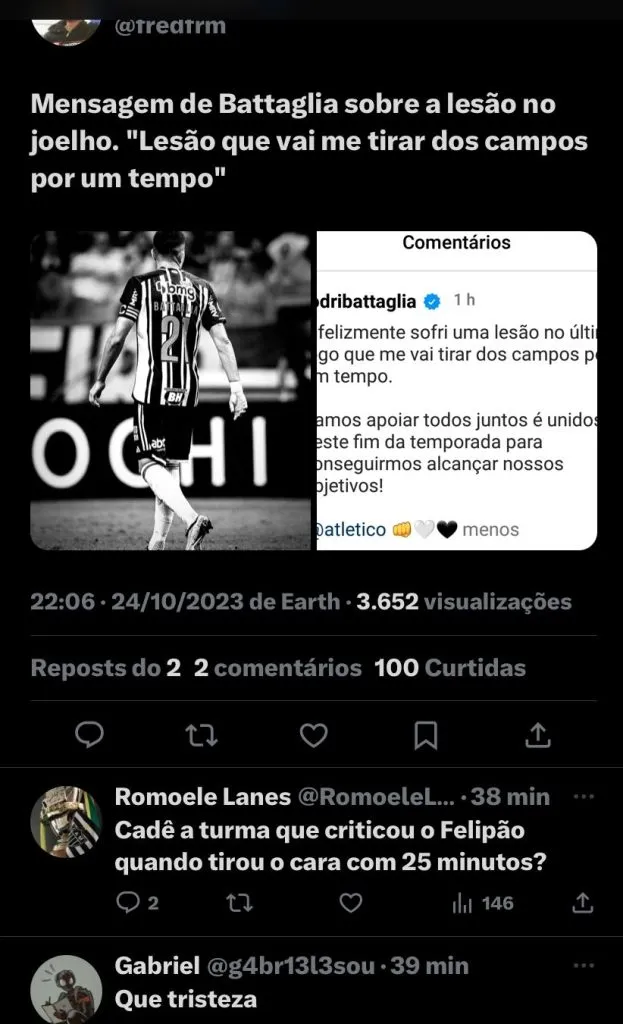This screenshot has width=623, height=1024.
Task: Open Gabriel's profile picture
Action: pos(66,988)
